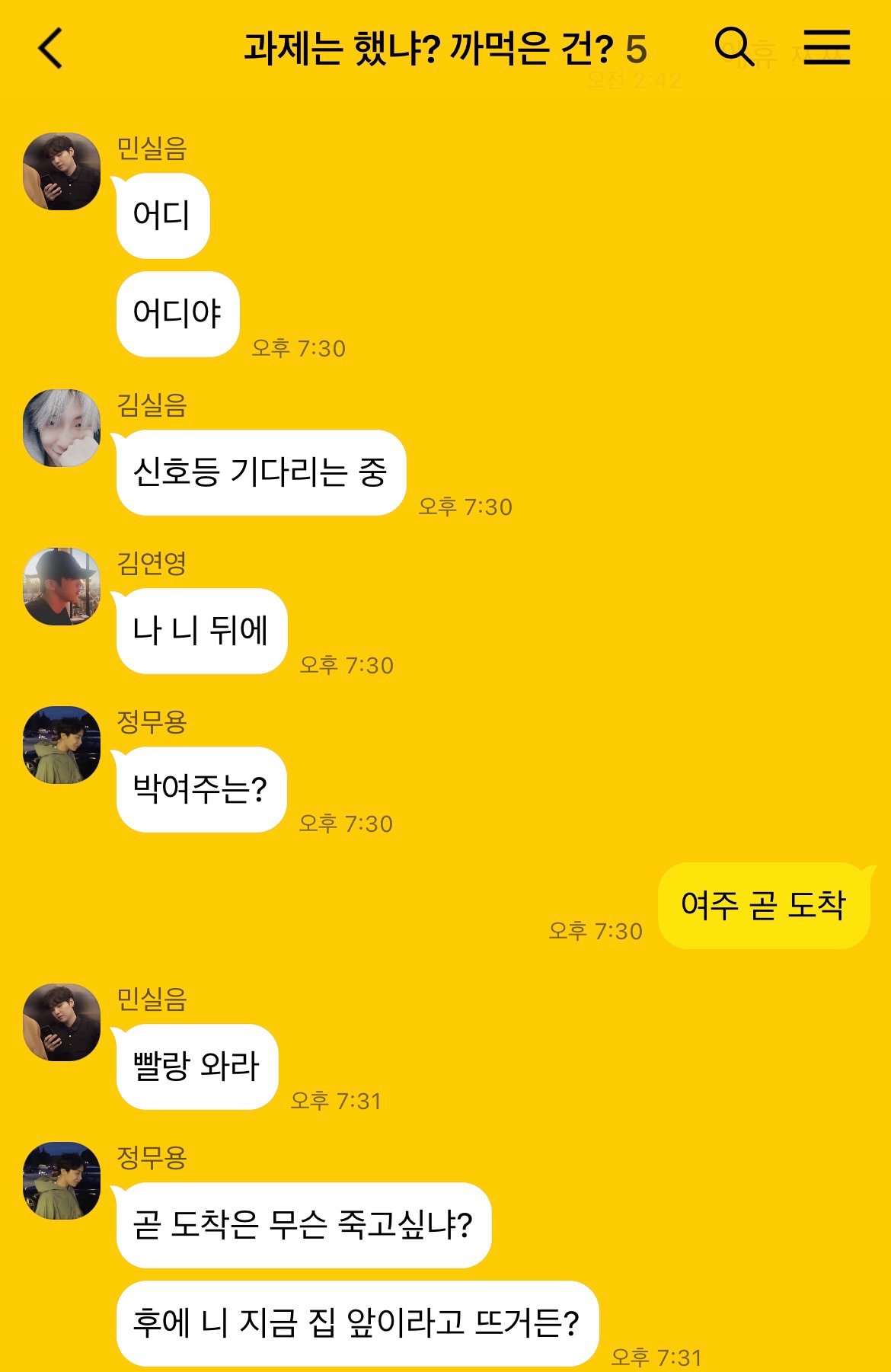Viewport: 891px width, 1372px height.
Task: Open the chat room hamburger menu
Action: pyautogui.click(x=826, y=47)
